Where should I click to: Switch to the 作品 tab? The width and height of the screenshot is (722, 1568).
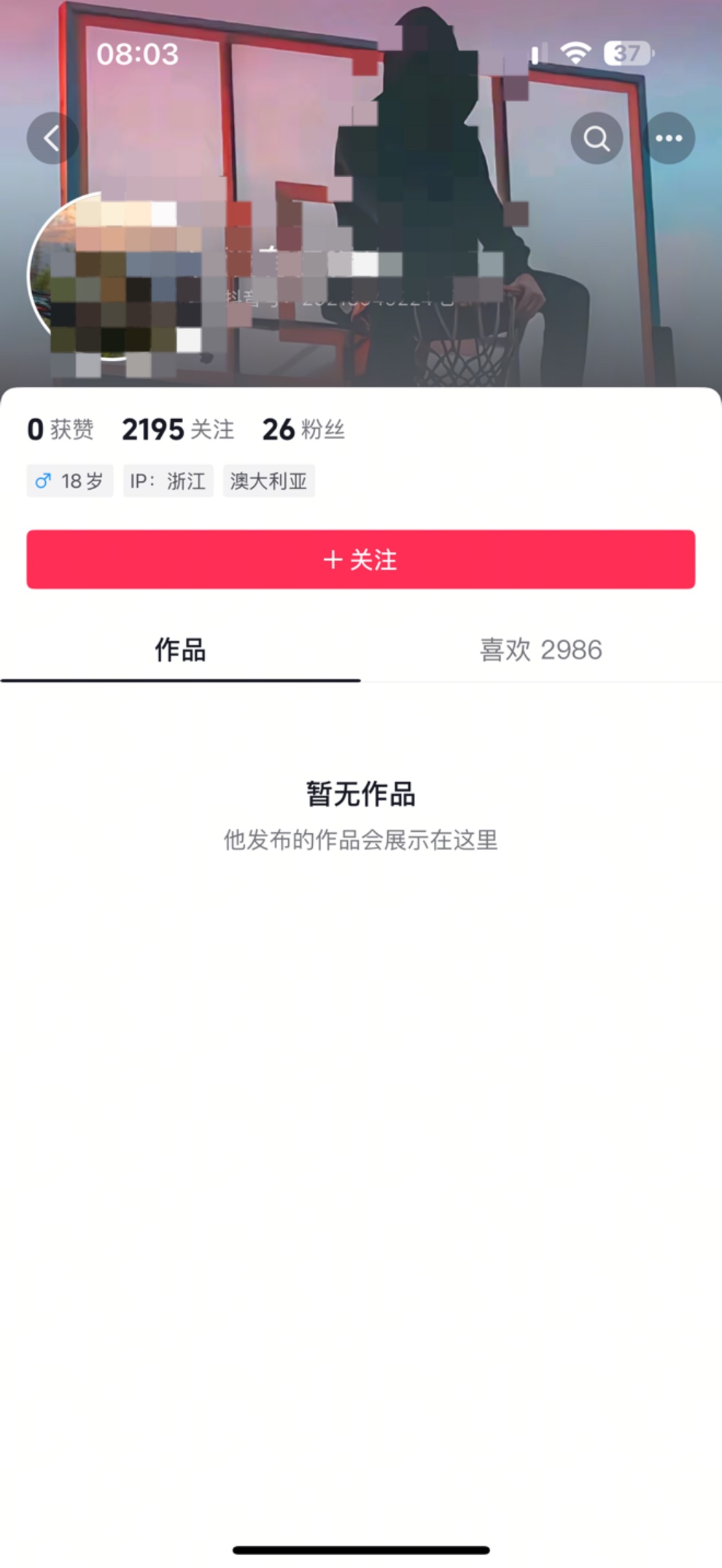180,650
